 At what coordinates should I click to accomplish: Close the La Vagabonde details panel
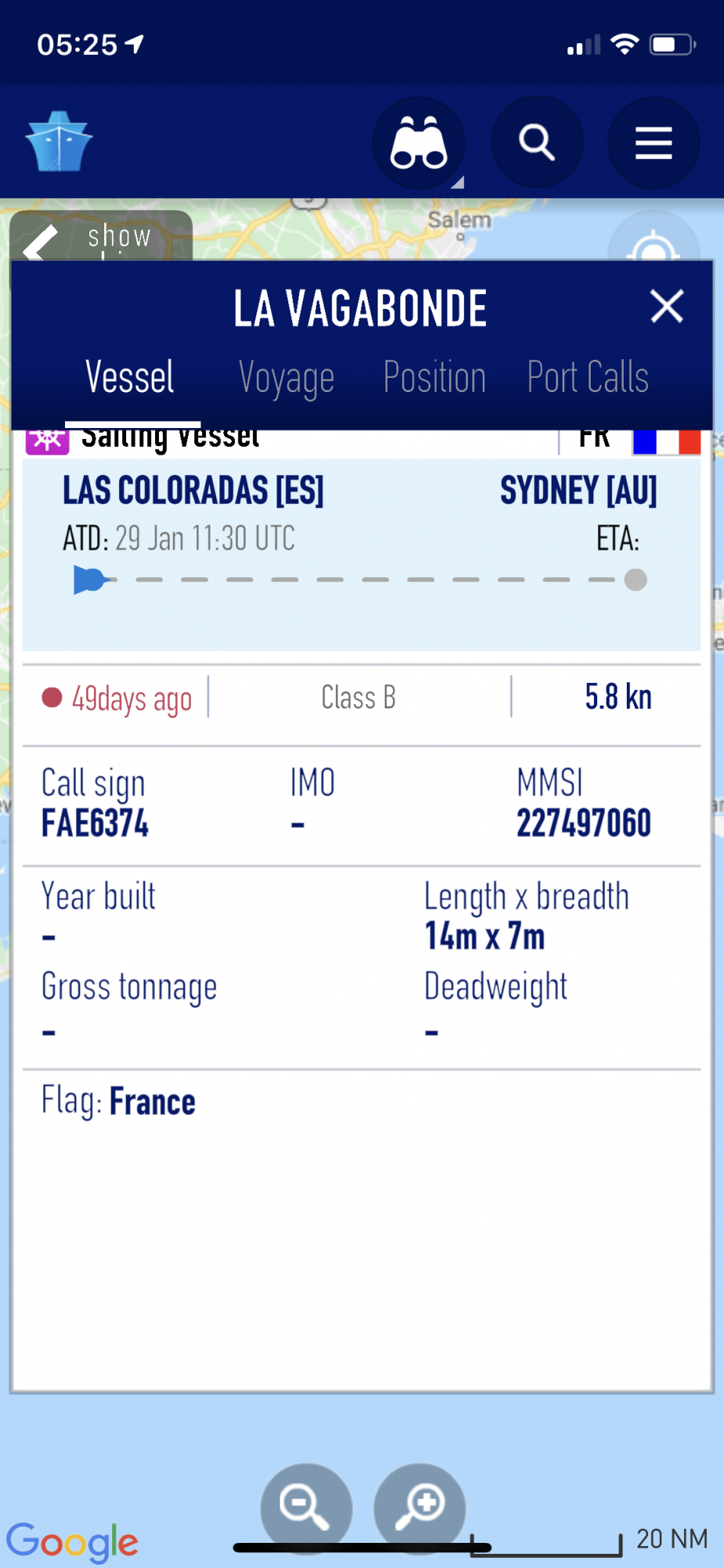pyautogui.click(x=667, y=307)
